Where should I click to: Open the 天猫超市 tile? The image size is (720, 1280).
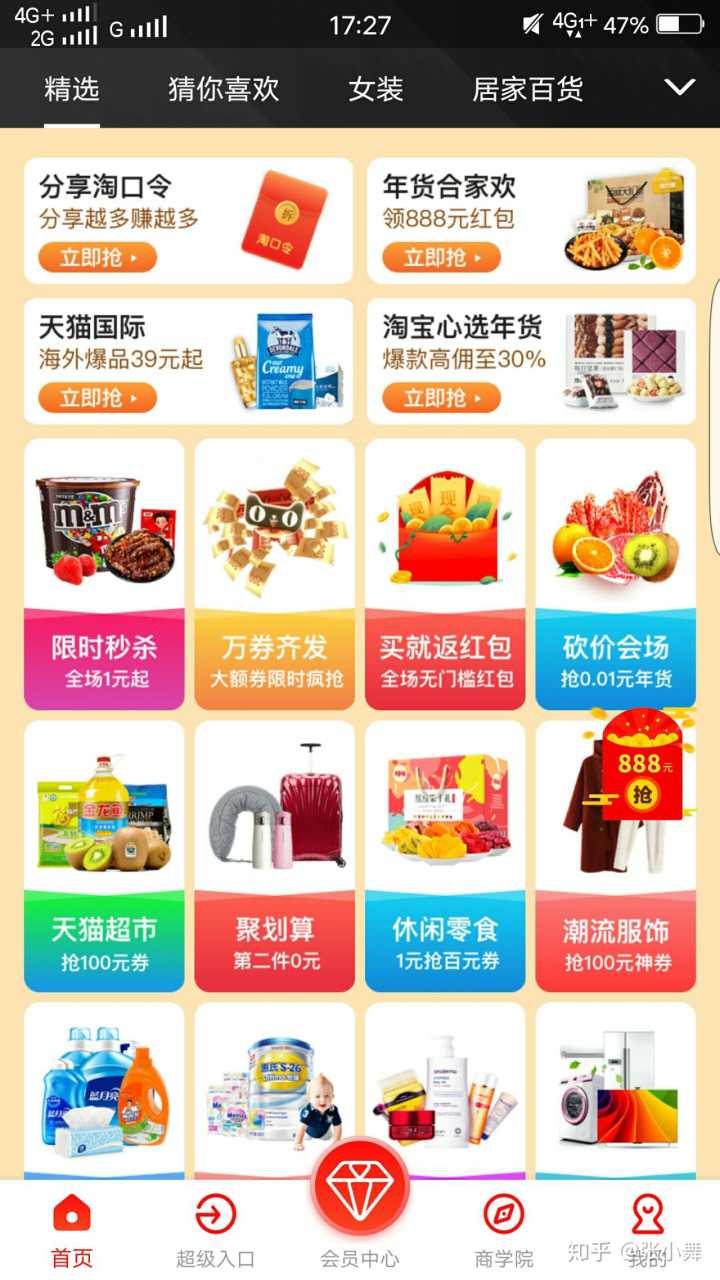point(104,856)
